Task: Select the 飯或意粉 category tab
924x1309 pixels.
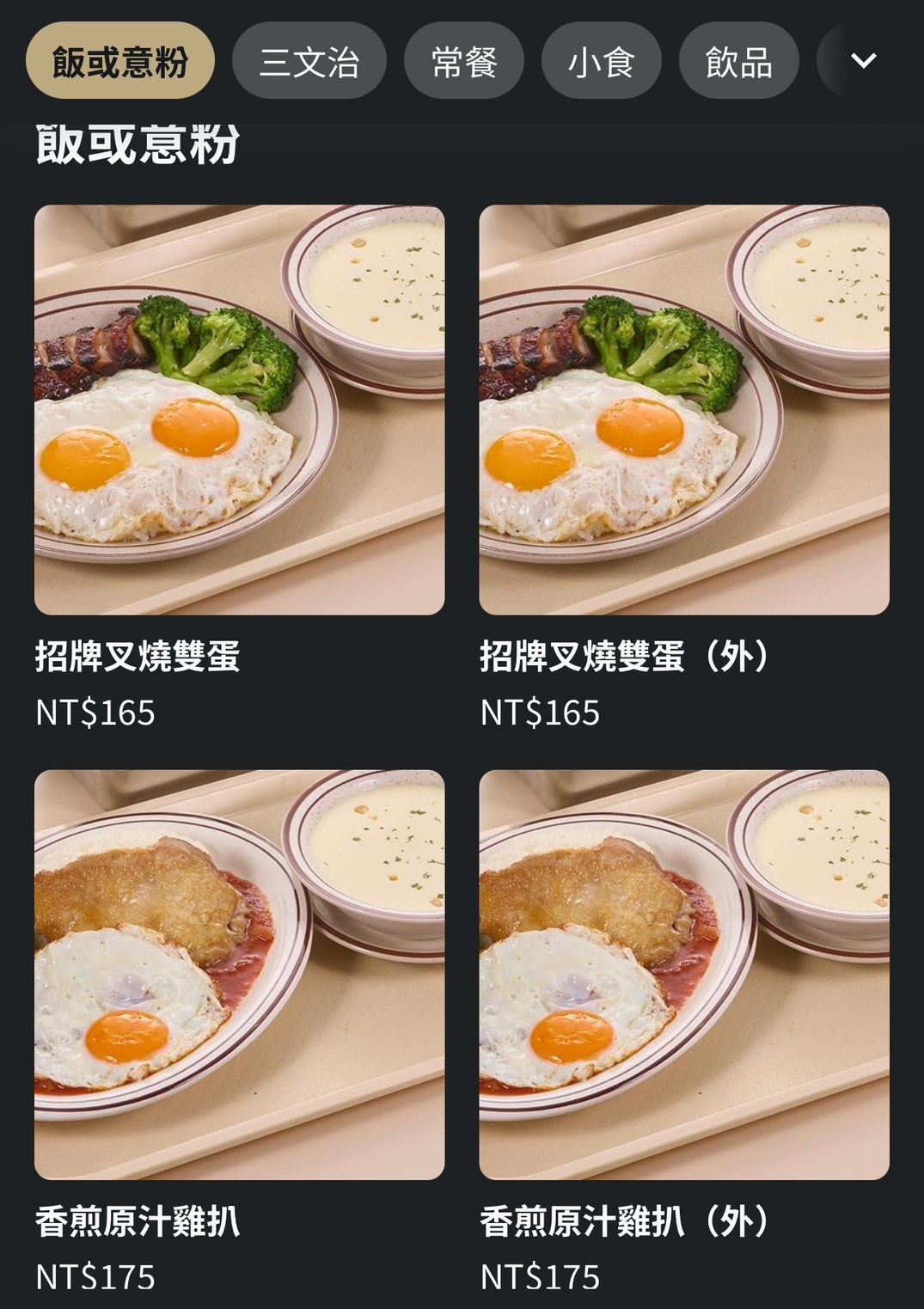Action: pos(120,61)
